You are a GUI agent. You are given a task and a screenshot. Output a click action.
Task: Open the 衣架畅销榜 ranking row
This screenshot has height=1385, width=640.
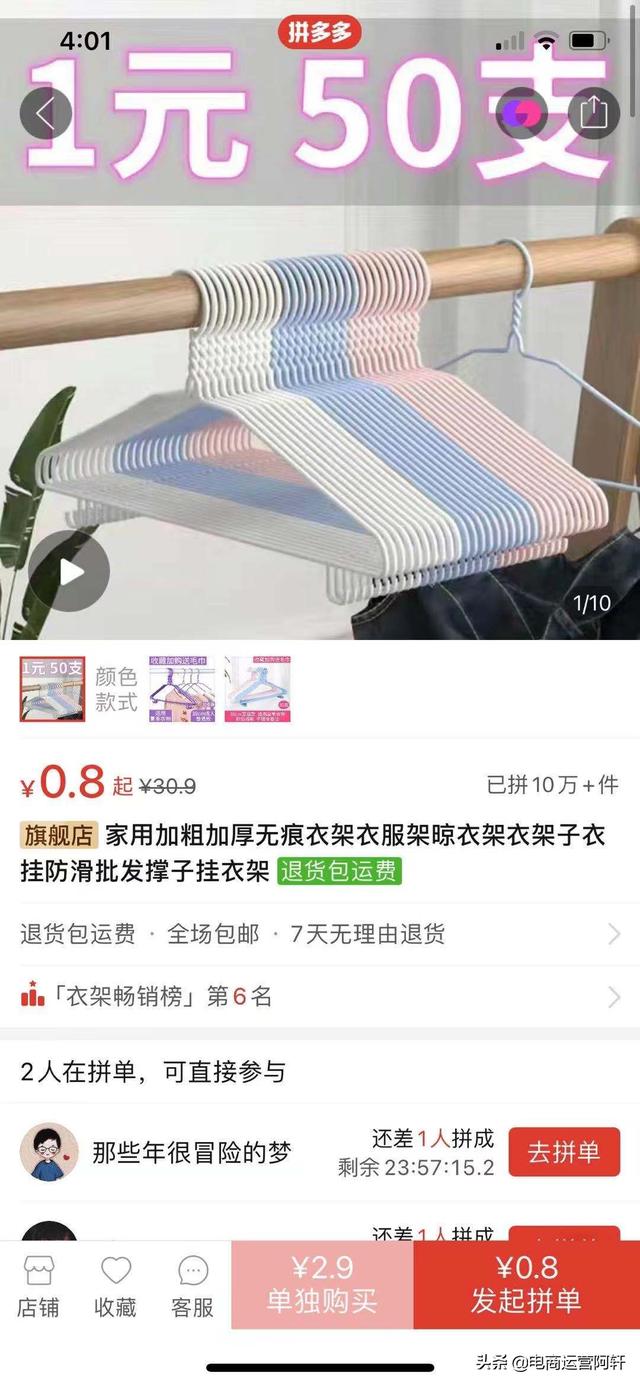tap(320, 996)
